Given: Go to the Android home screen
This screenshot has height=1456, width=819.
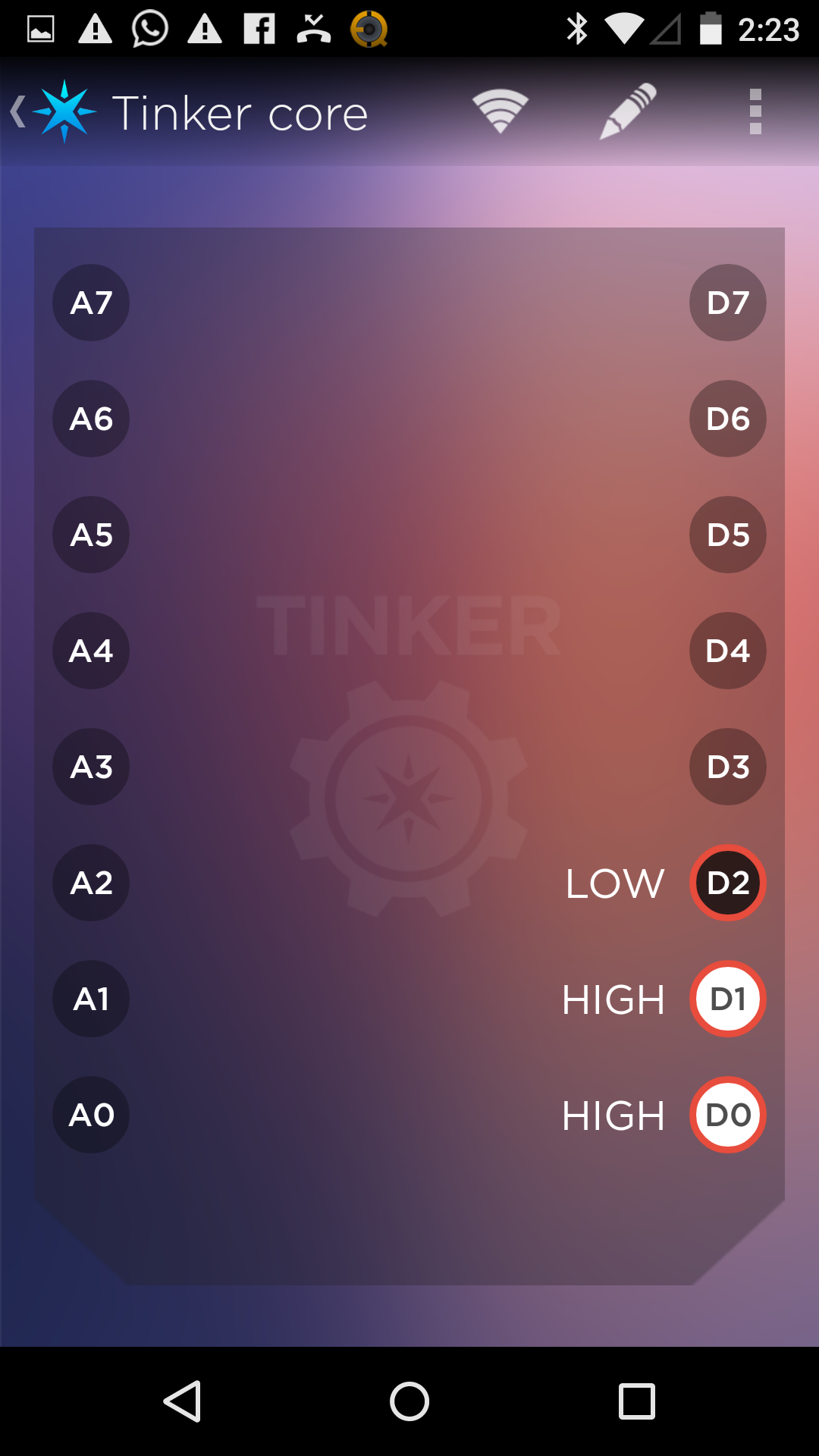Looking at the screenshot, I should (409, 1401).
